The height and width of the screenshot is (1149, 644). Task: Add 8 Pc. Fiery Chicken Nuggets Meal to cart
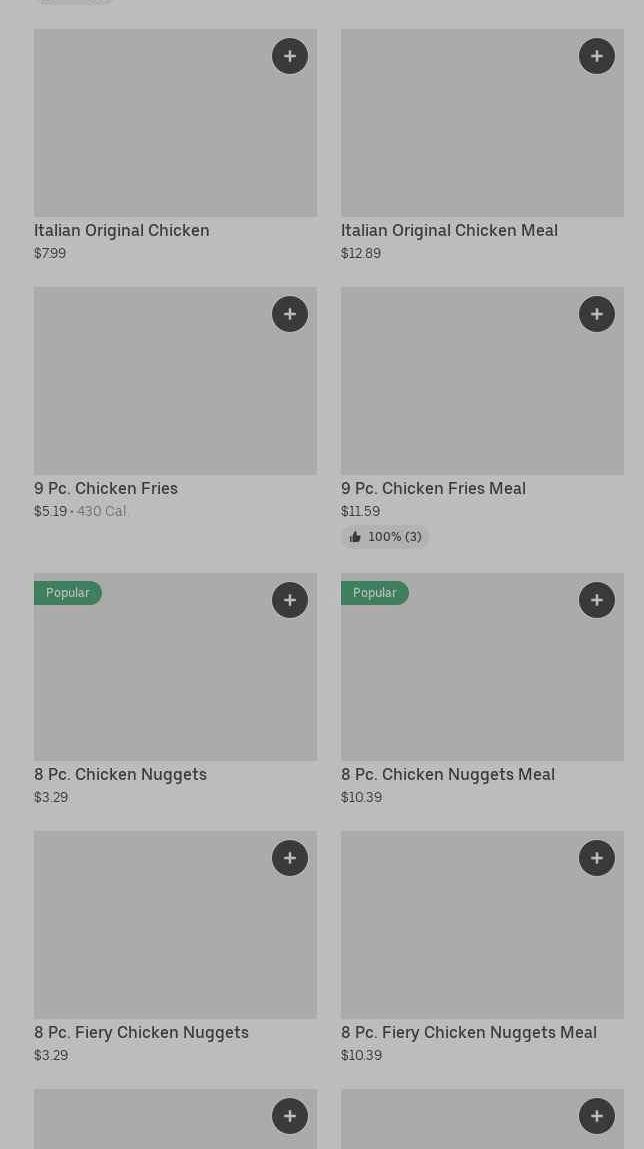[x=597, y=858]
